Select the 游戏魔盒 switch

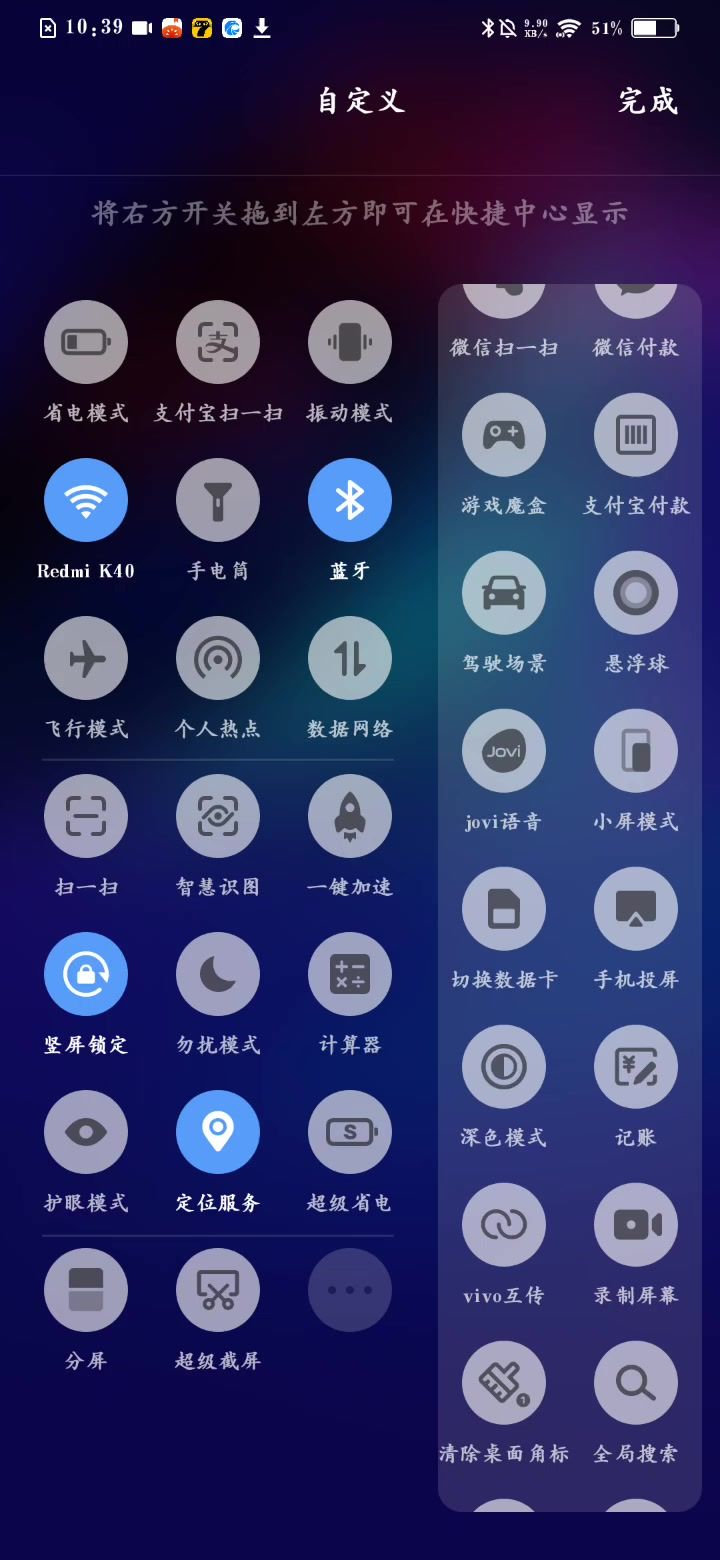[504, 435]
